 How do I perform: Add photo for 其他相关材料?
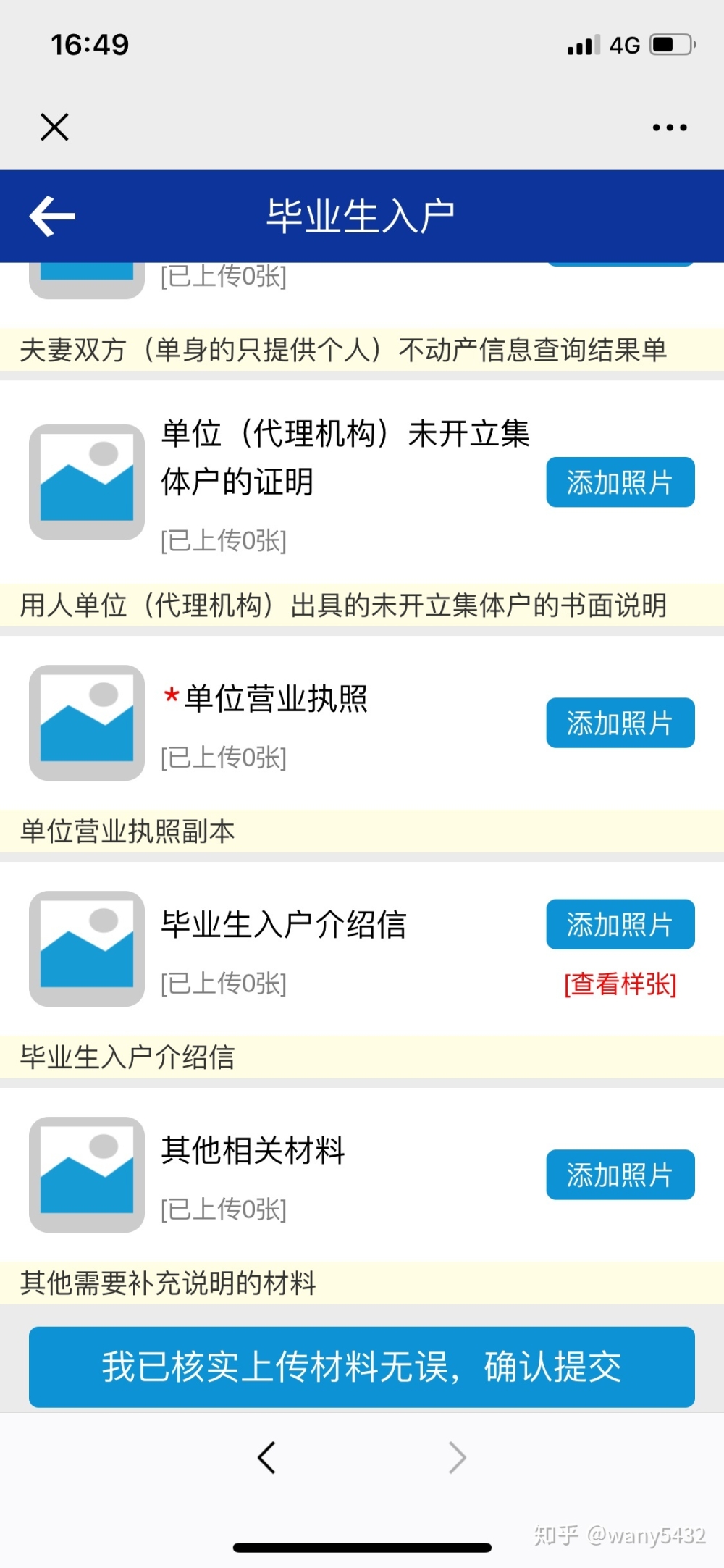[620, 1175]
